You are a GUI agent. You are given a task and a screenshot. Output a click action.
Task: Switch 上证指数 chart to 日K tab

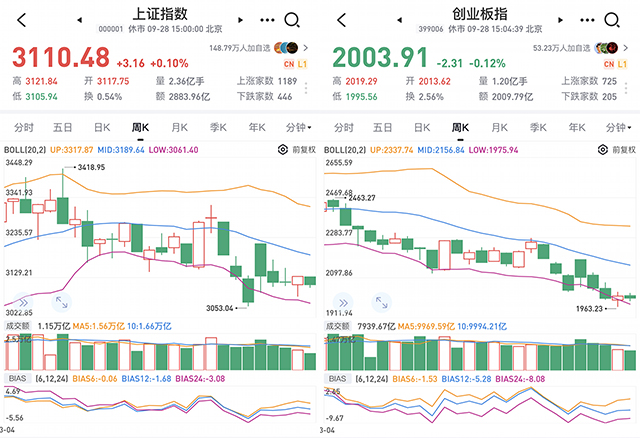click(x=101, y=128)
